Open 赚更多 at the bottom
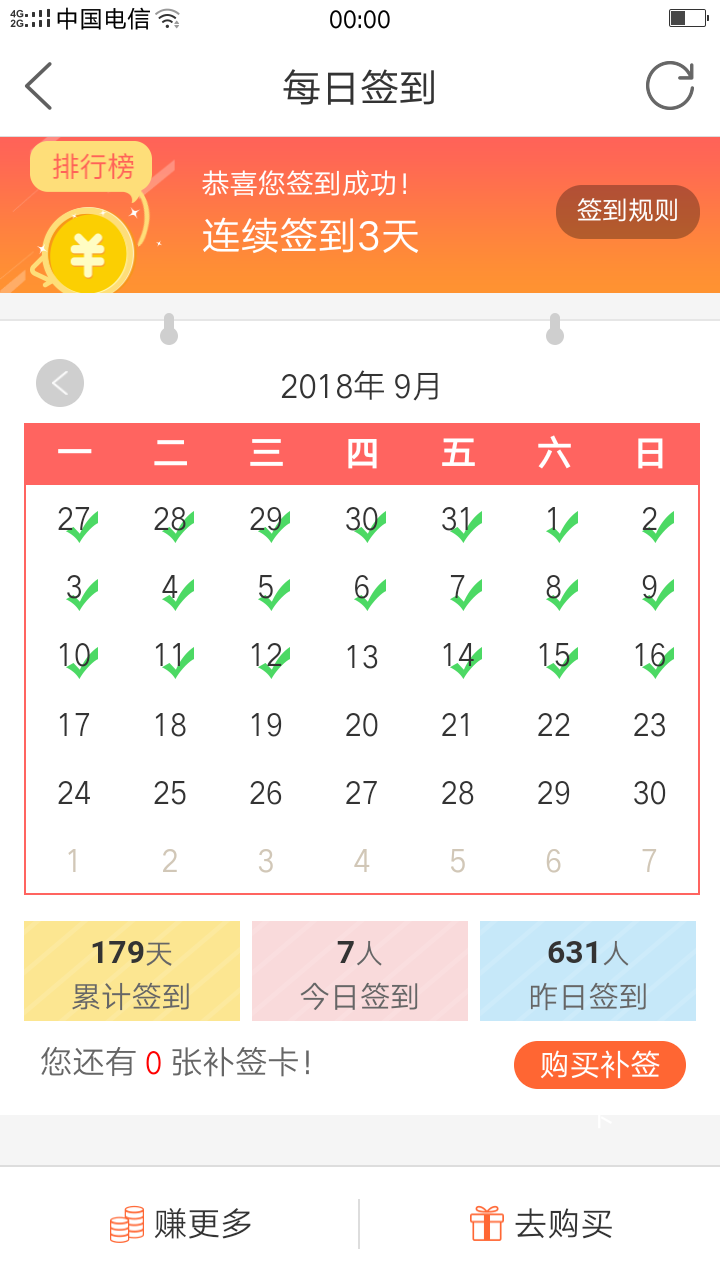Viewport: 720px width, 1280px height. (181, 1223)
